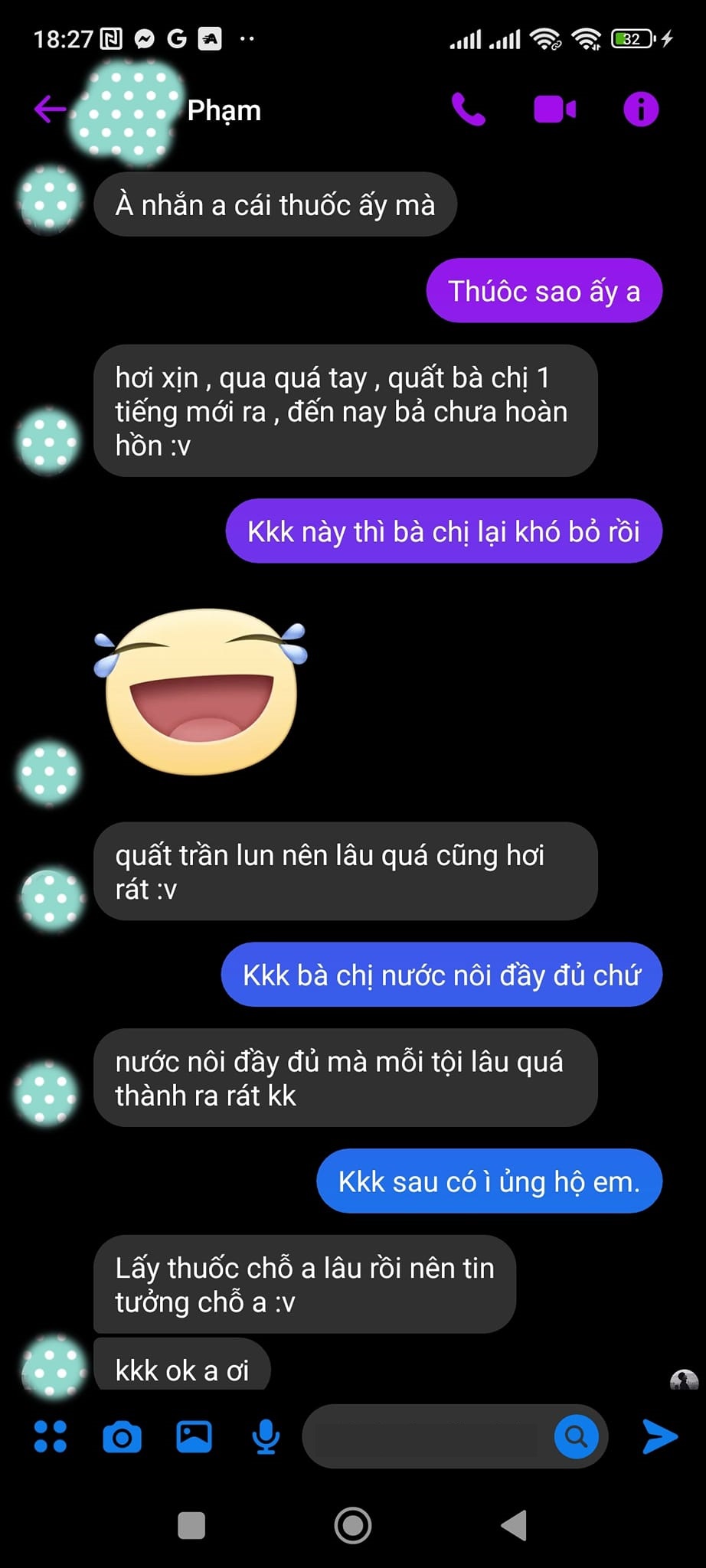The image size is (706, 1568).
Task: Send the message with the arrow
Action: click(659, 1437)
